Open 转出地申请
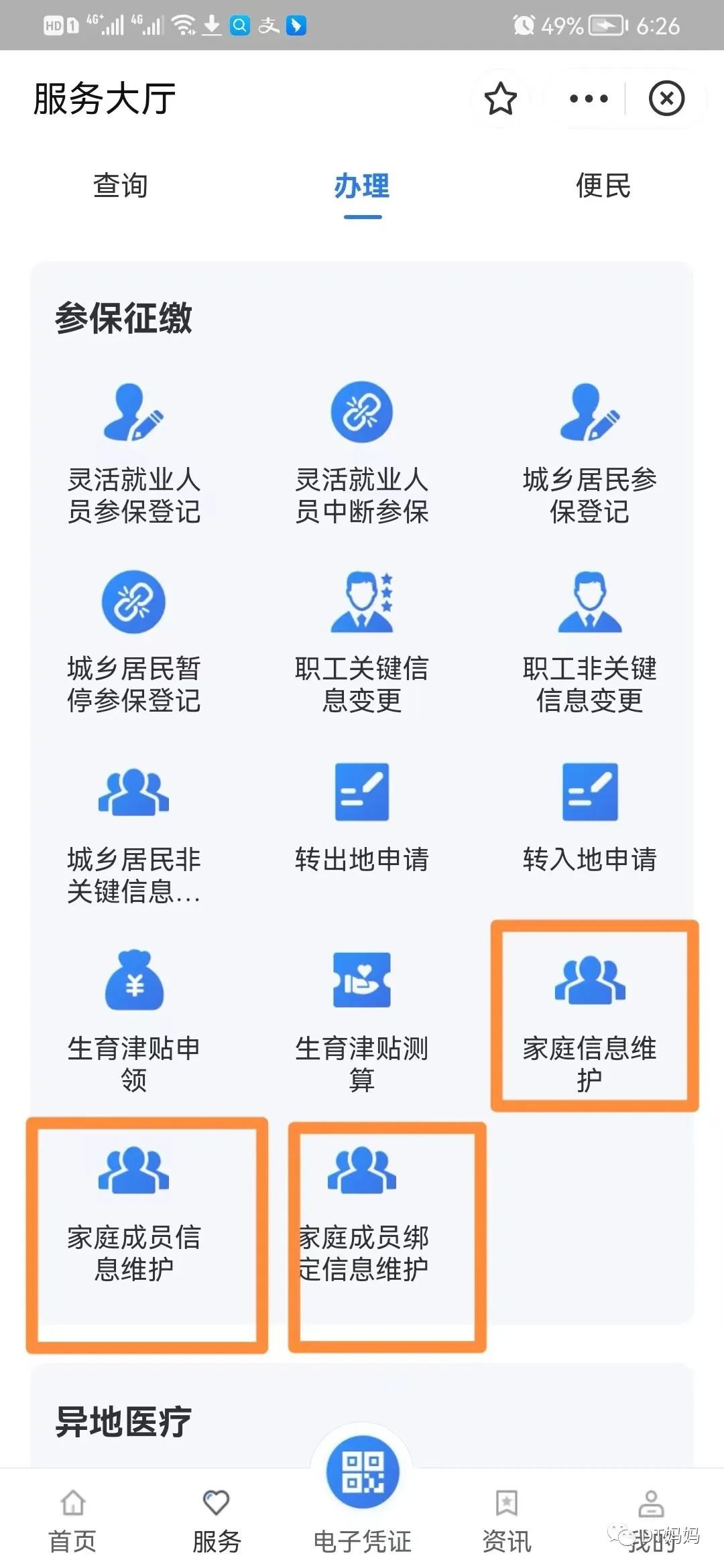 pyautogui.click(x=362, y=819)
